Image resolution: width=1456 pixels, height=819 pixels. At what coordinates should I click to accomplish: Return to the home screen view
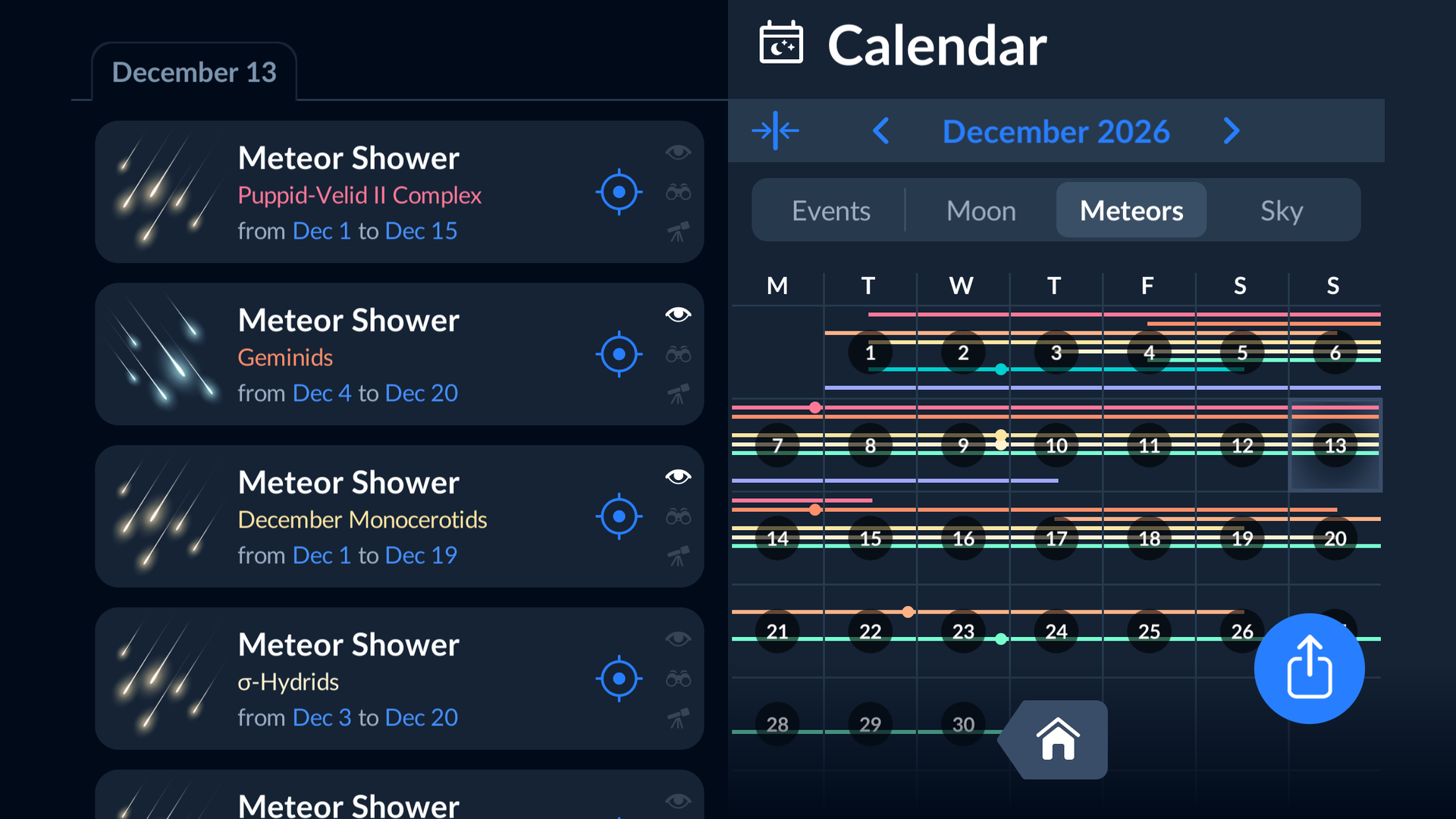tap(1058, 739)
